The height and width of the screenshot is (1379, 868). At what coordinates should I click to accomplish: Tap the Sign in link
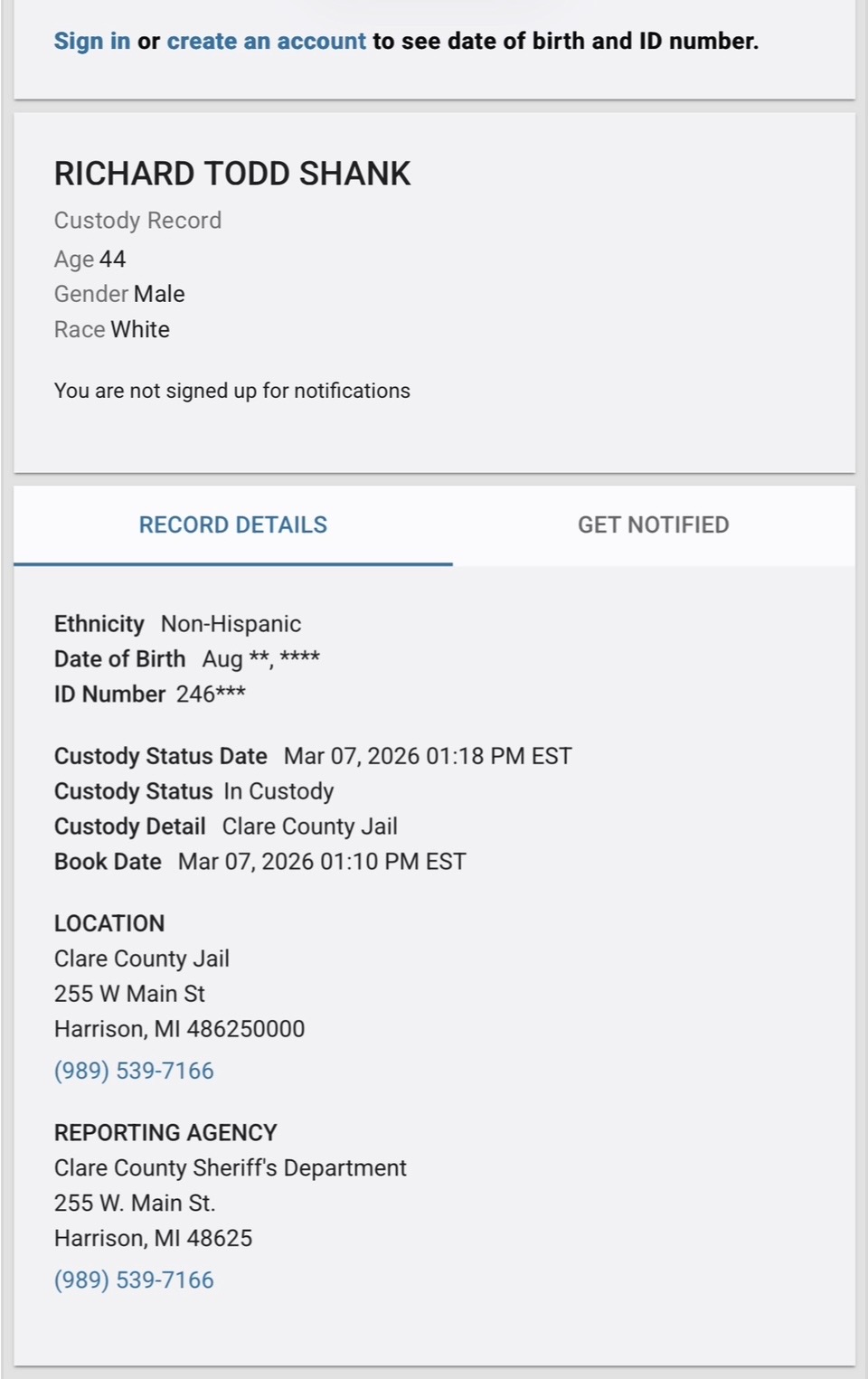tap(91, 42)
